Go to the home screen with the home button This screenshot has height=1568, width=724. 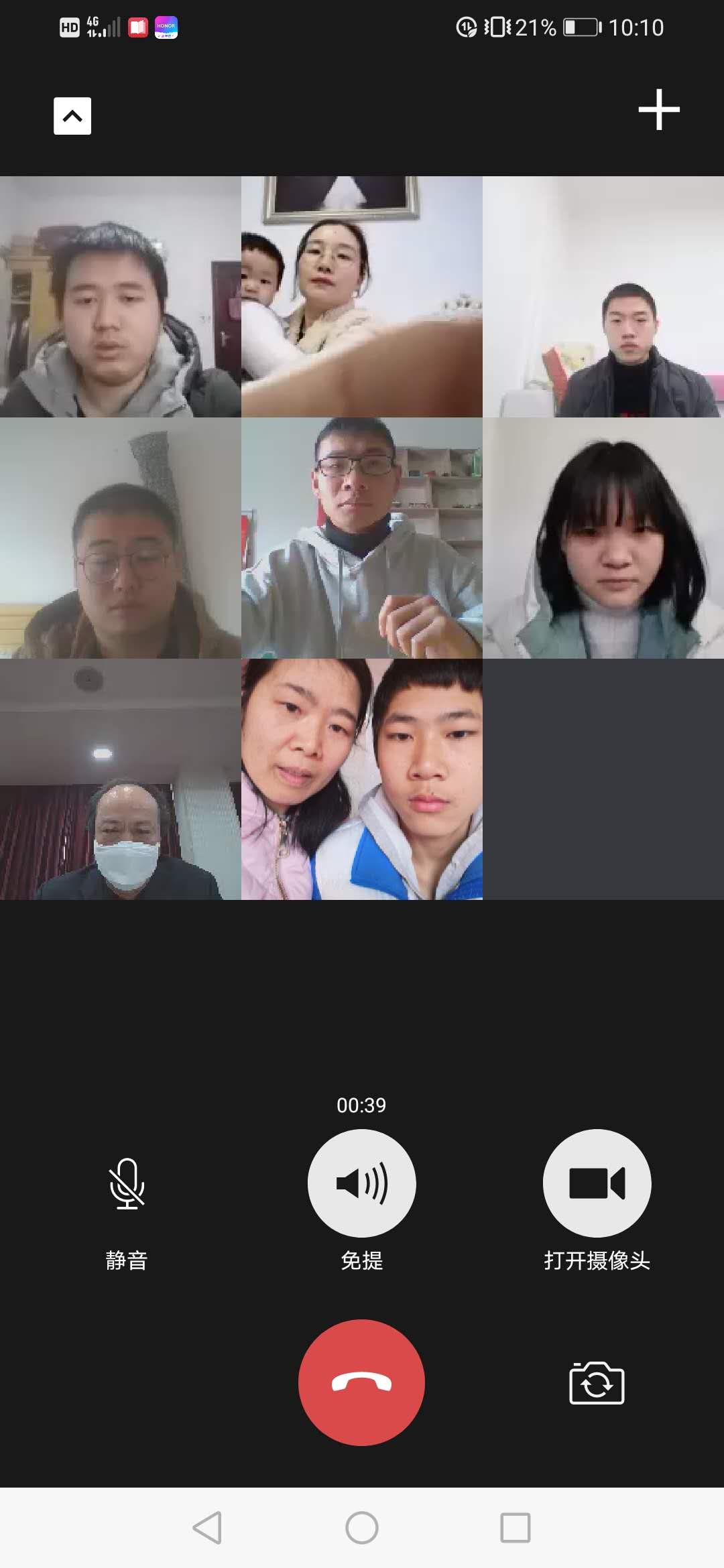tap(362, 1528)
